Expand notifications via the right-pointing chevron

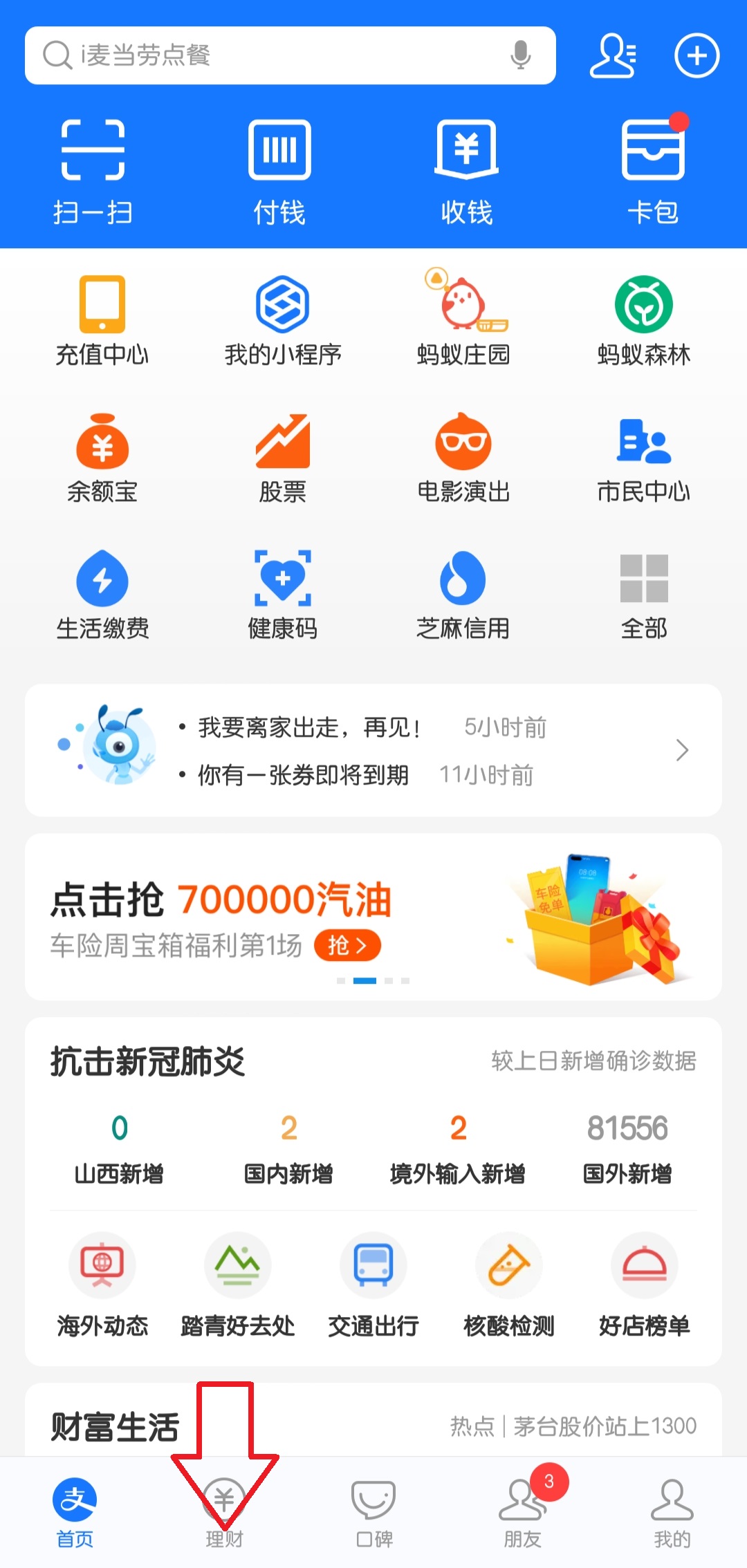coord(682,750)
